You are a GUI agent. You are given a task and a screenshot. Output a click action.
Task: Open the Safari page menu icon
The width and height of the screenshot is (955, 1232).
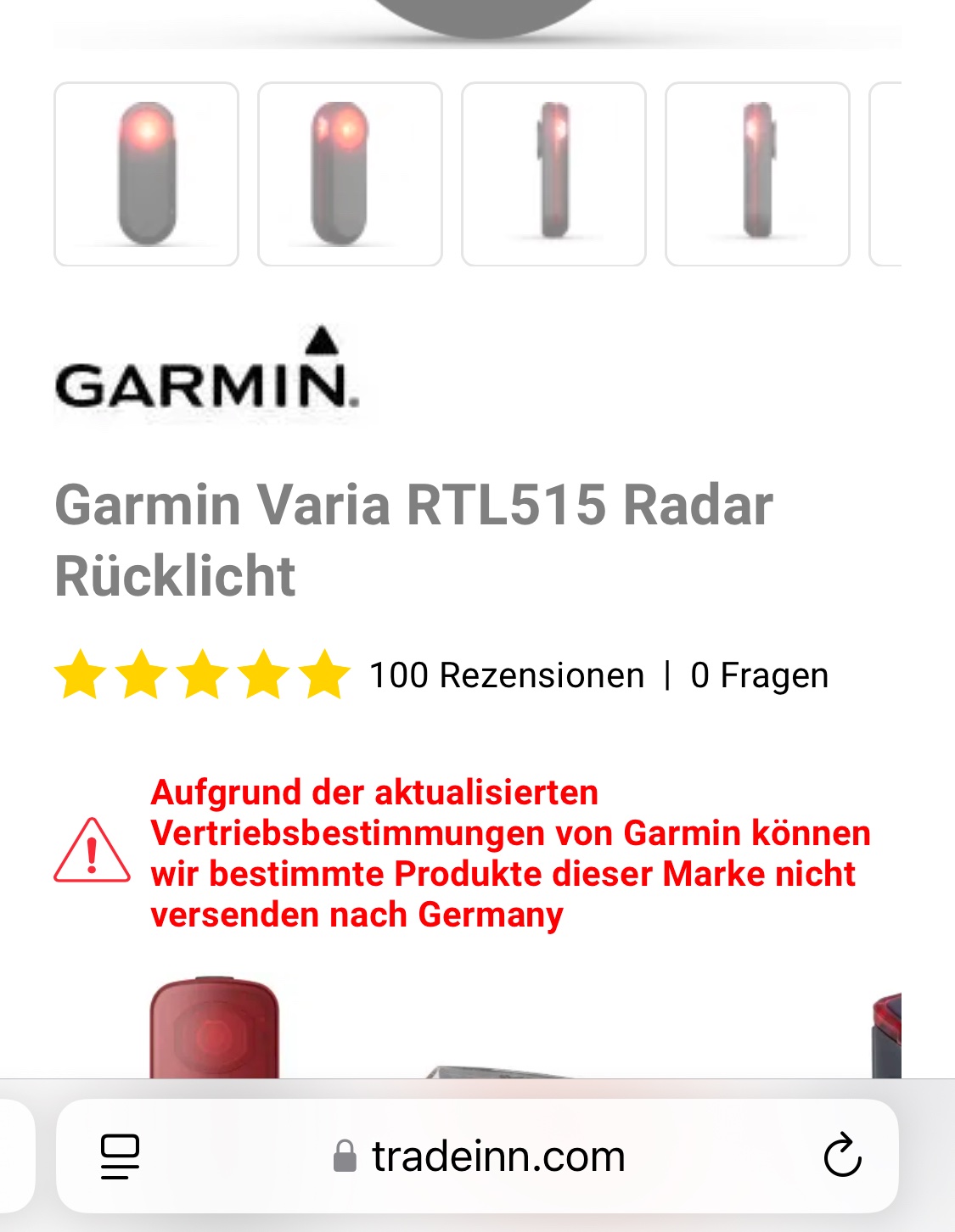tap(120, 1156)
